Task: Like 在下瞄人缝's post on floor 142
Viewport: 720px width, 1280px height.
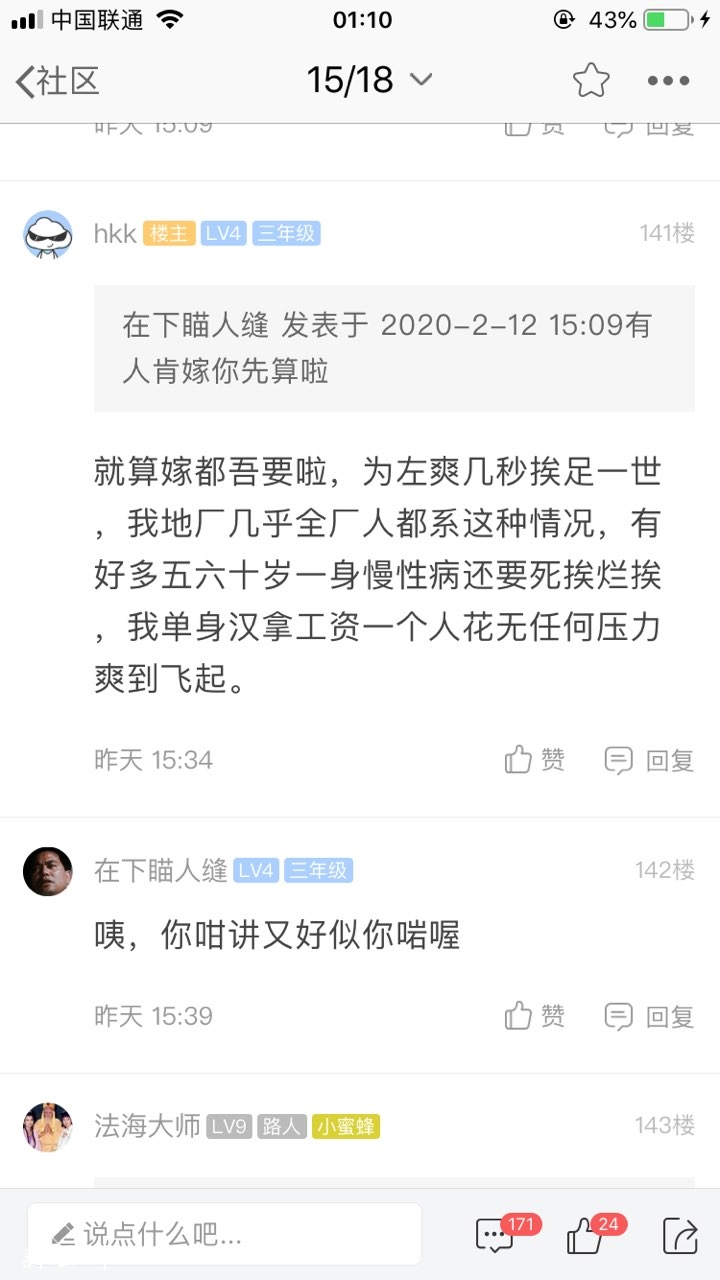Action: (535, 1016)
